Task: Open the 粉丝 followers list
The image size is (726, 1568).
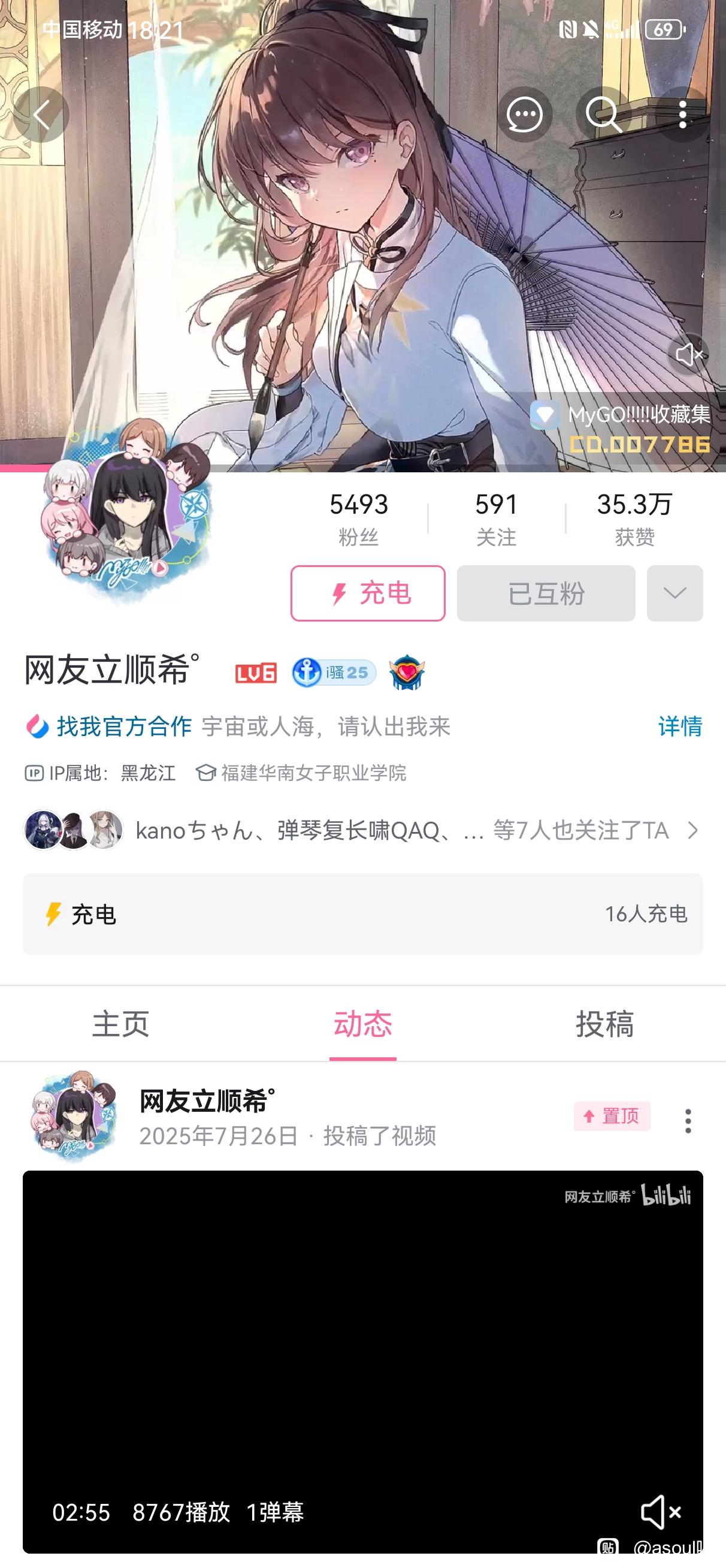Action: pyautogui.click(x=358, y=518)
